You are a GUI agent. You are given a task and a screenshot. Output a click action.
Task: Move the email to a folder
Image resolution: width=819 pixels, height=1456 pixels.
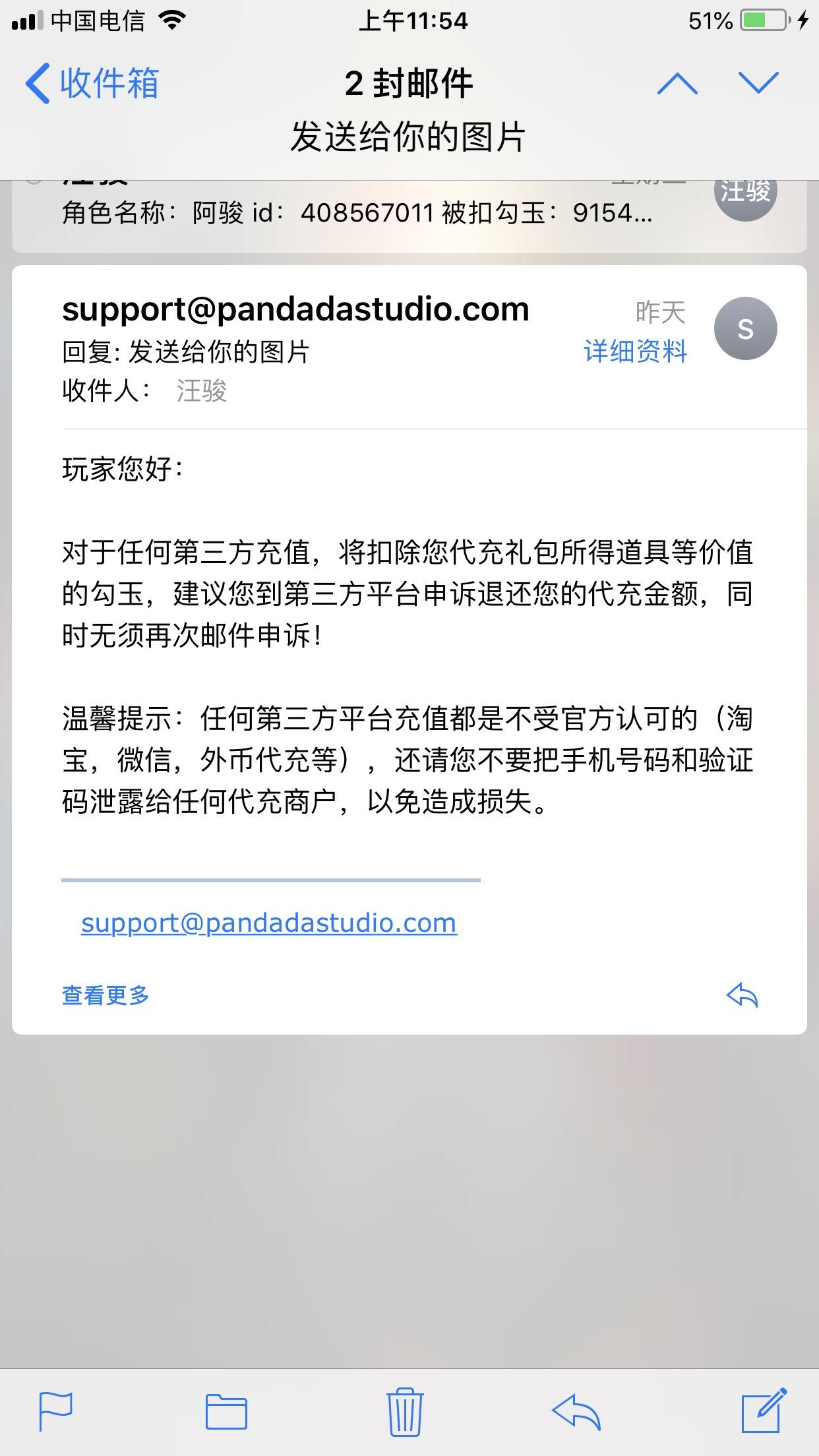click(x=226, y=1411)
